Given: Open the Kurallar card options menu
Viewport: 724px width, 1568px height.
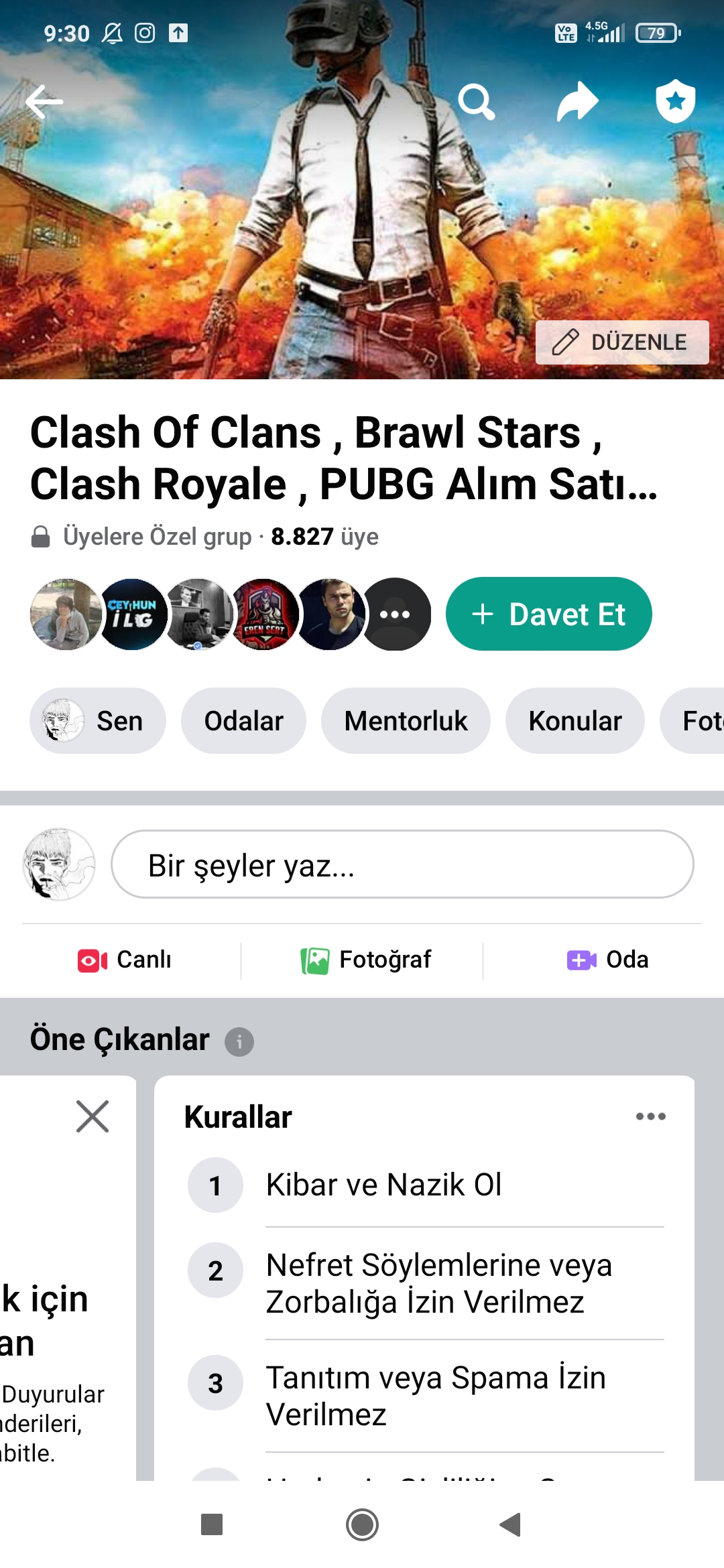Looking at the screenshot, I should point(650,1116).
